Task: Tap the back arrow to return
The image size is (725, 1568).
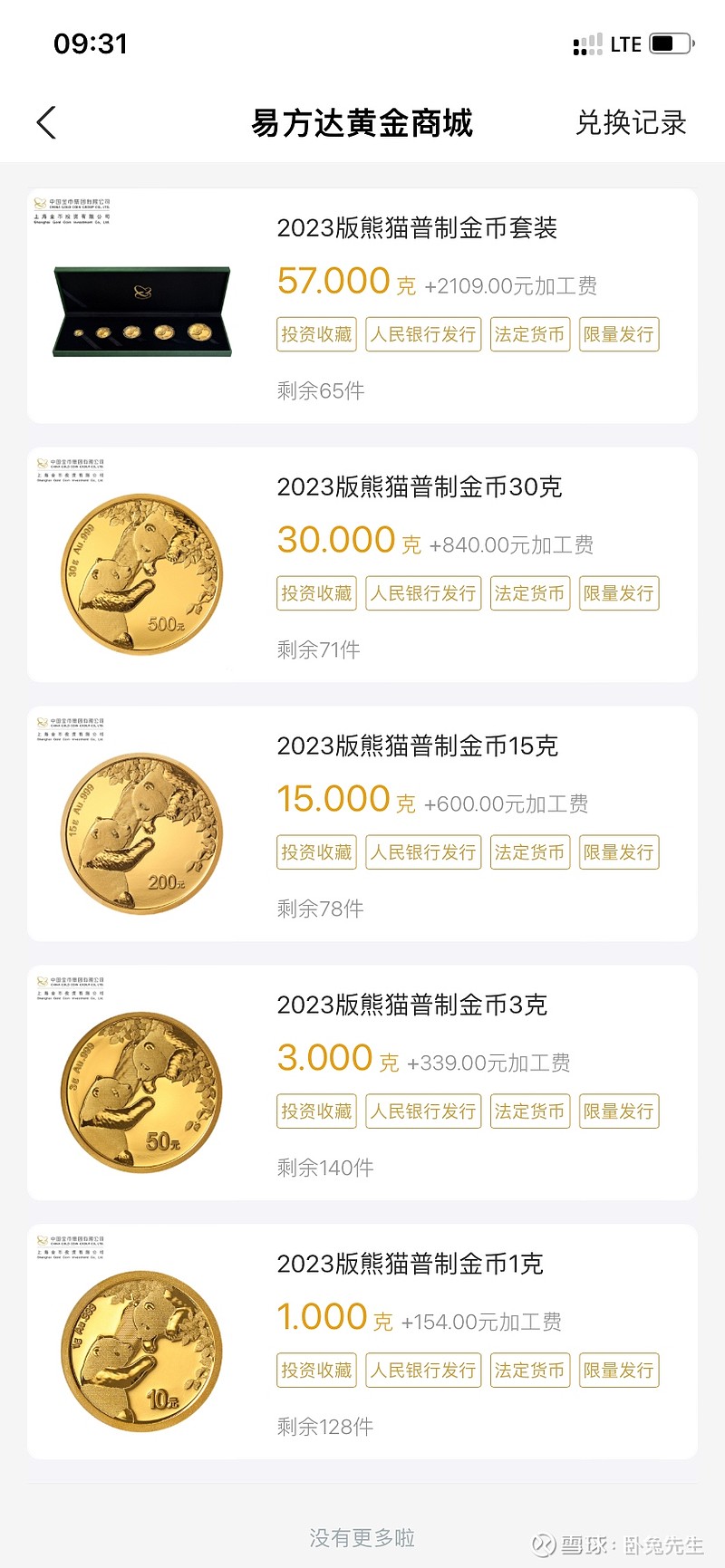Action: pos(47,122)
